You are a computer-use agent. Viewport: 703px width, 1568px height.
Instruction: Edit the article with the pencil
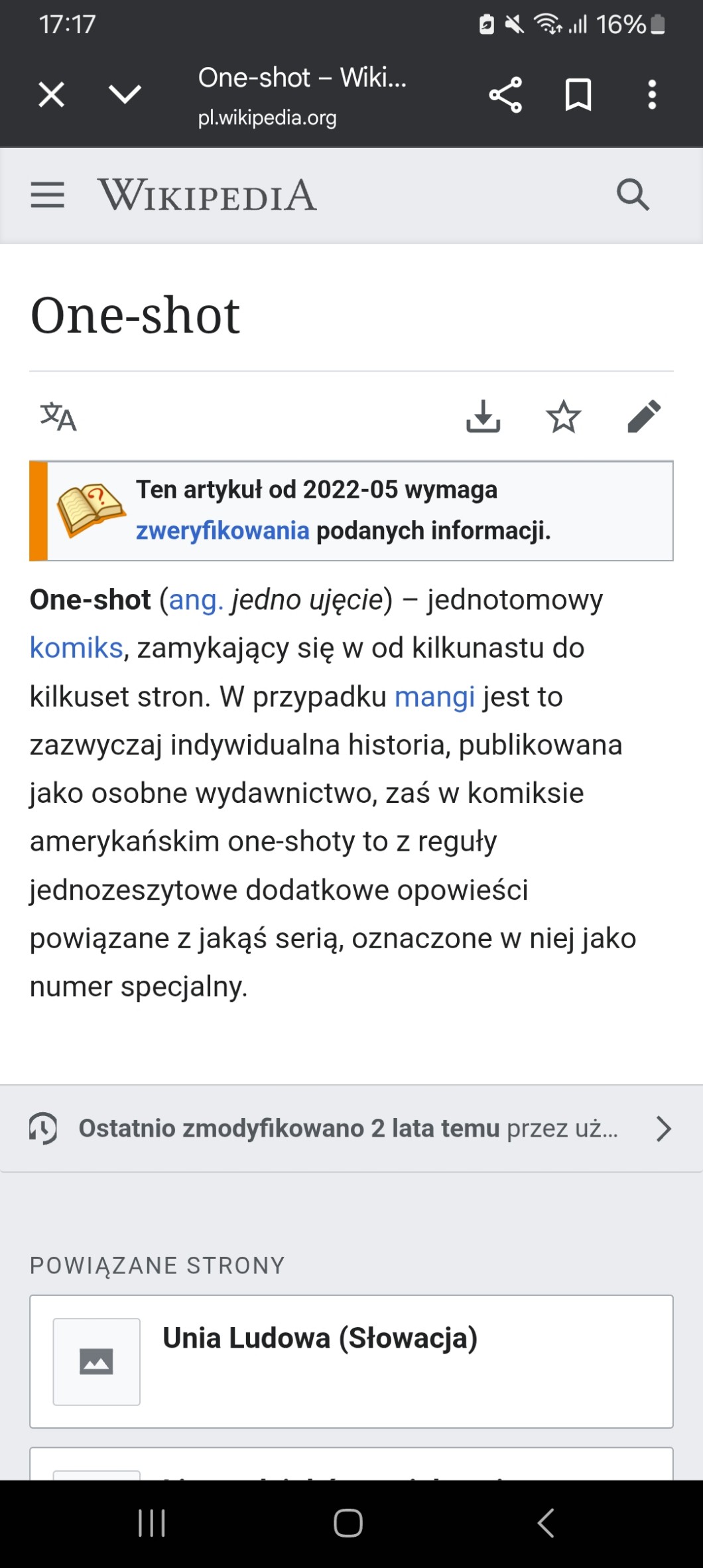click(x=643, y=417)
